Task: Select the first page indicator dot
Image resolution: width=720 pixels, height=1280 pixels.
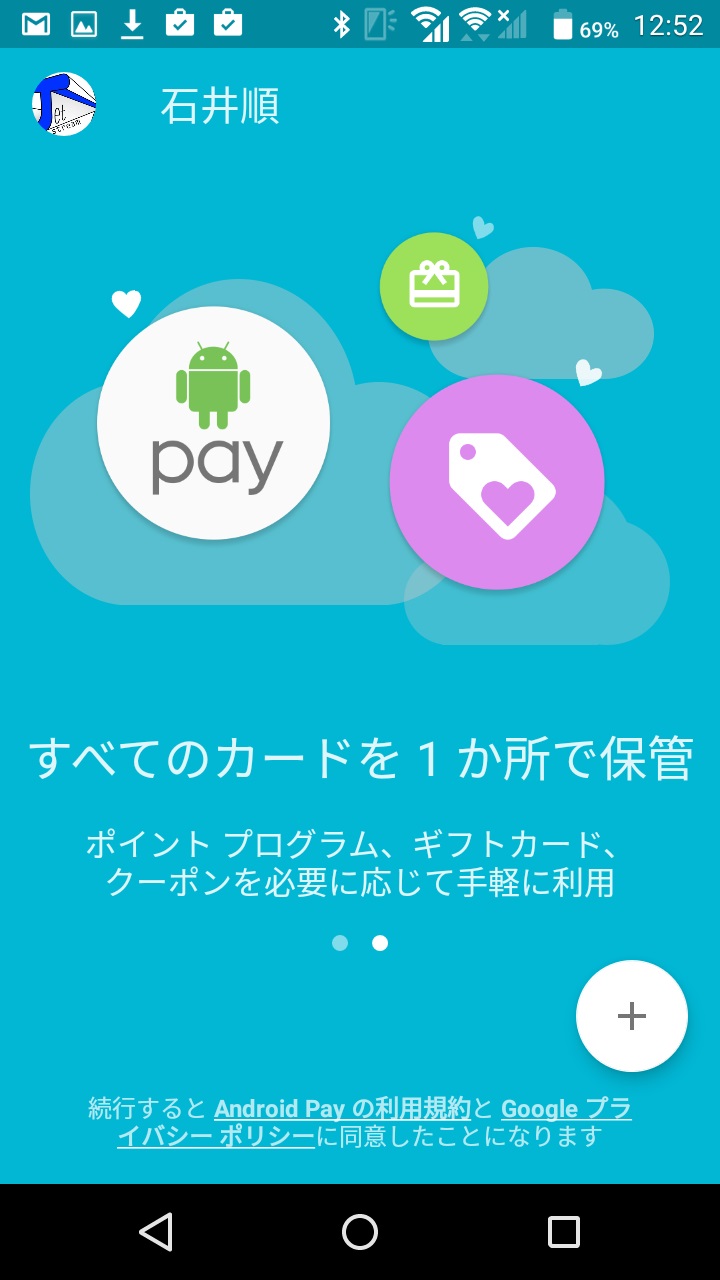Action: click(340, 943)
